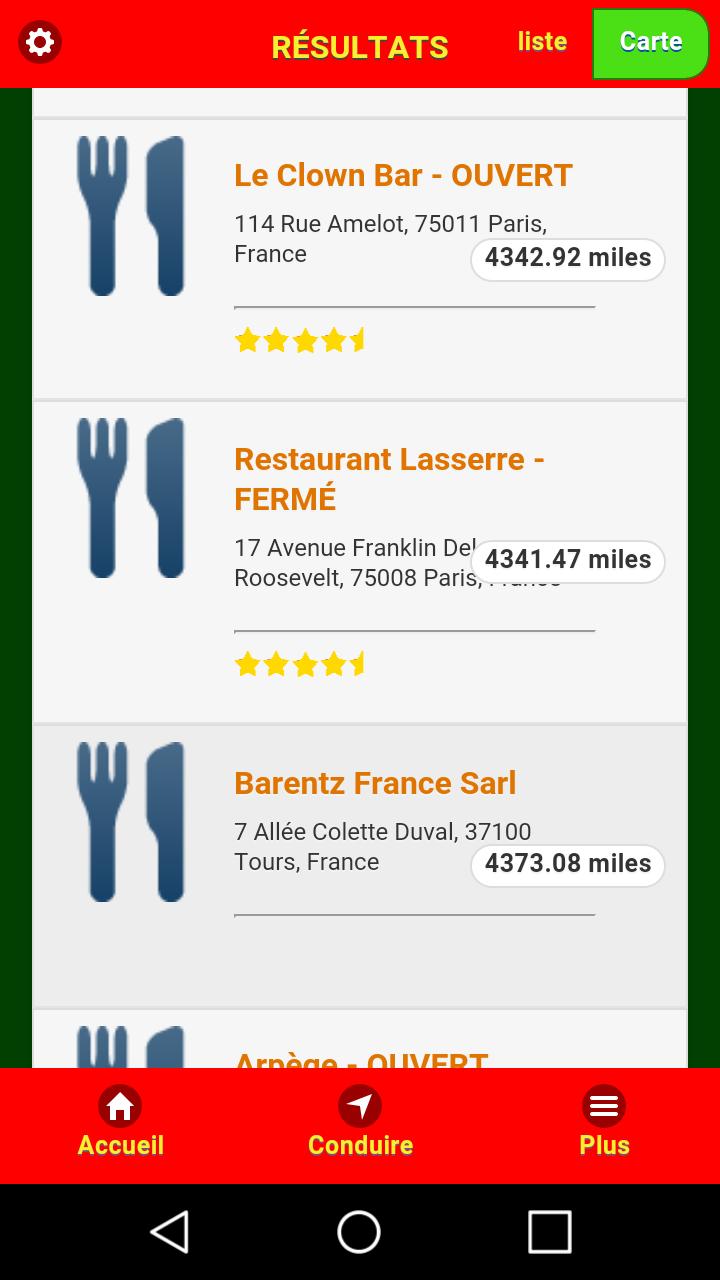Open the Plus menu
Image resolution: width=720 pixels, height=1280 pixels.
coord(604,1124)
